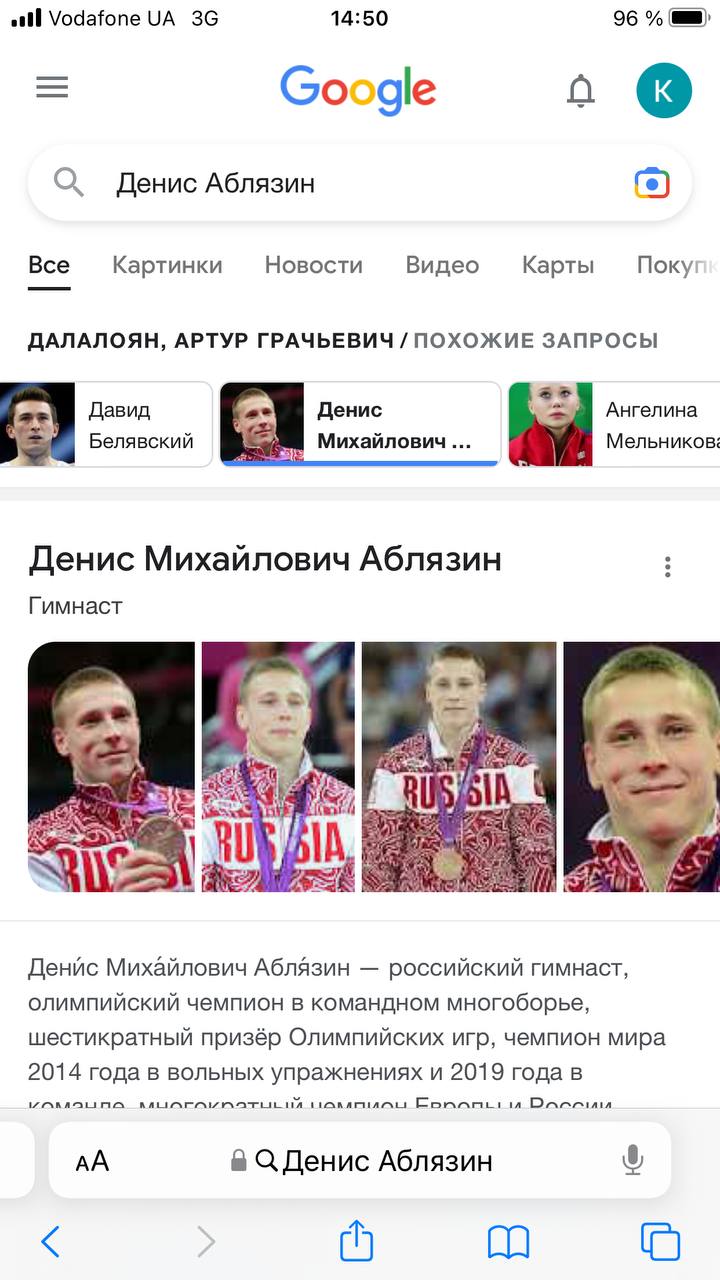Open Safari bookmarks

tap(508, 1242)
